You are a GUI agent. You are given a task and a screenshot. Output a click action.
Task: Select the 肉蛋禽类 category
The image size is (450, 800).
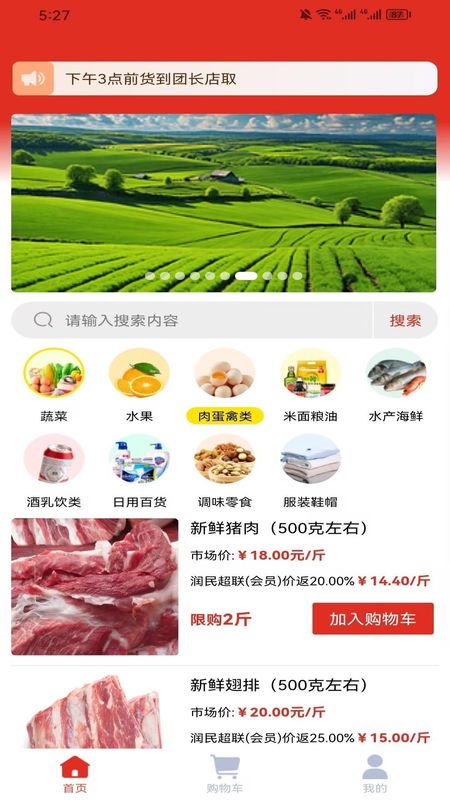tap(224, 386)
